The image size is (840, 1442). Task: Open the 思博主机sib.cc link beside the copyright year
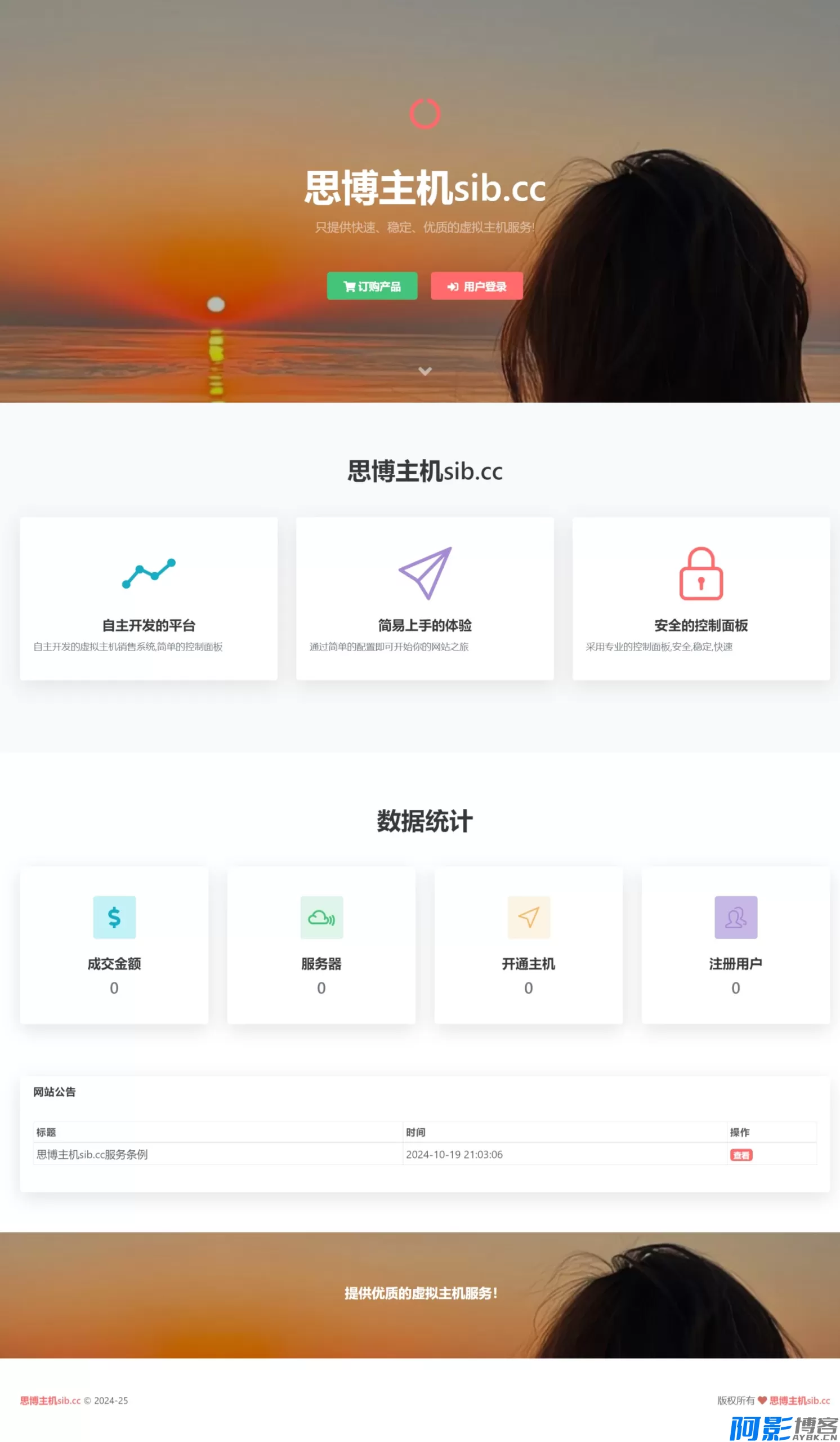pos(50,1400)
